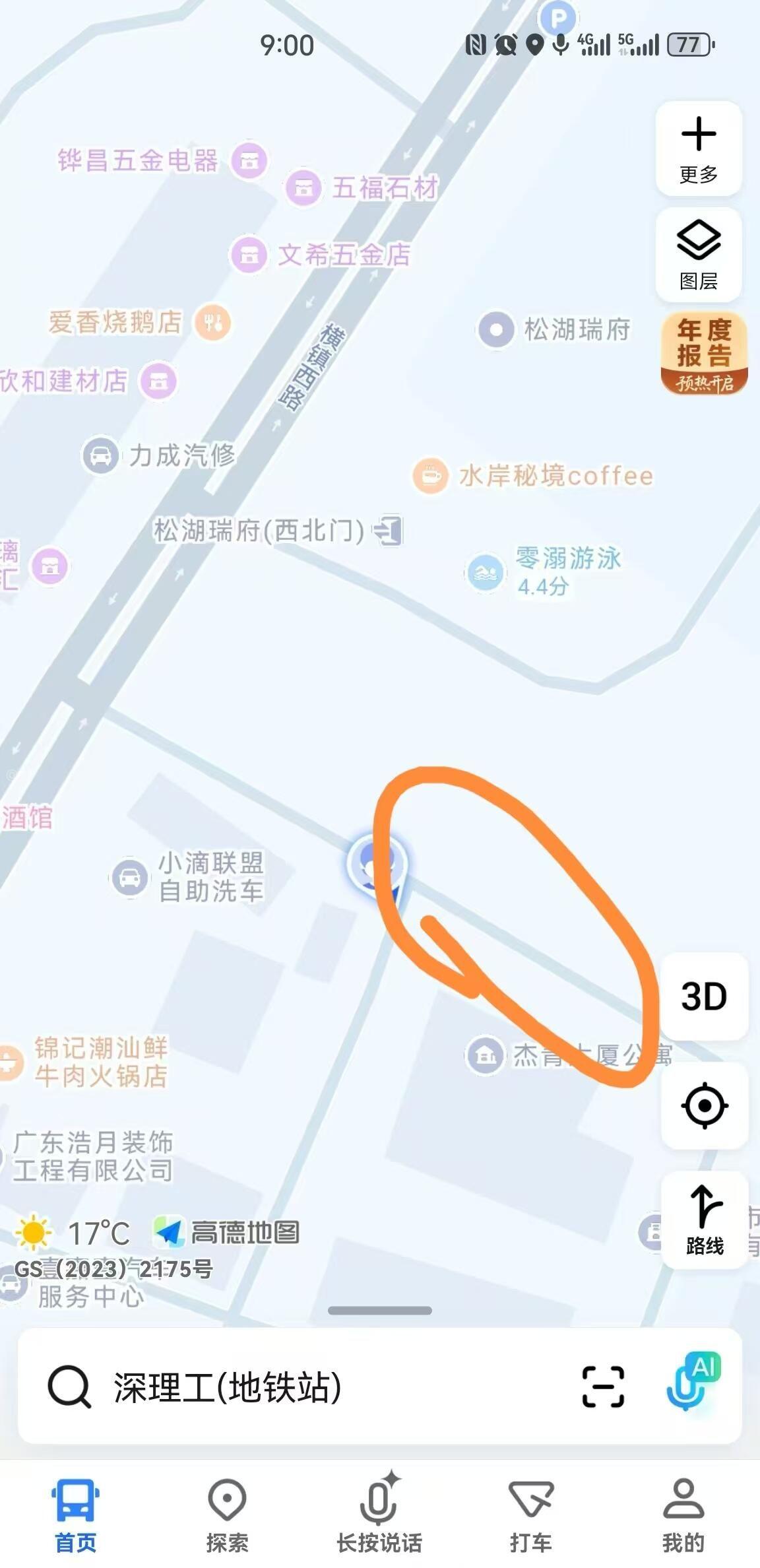
Task: Open the 零溺游泳 swimming place marker
Action: coord(486,572)
